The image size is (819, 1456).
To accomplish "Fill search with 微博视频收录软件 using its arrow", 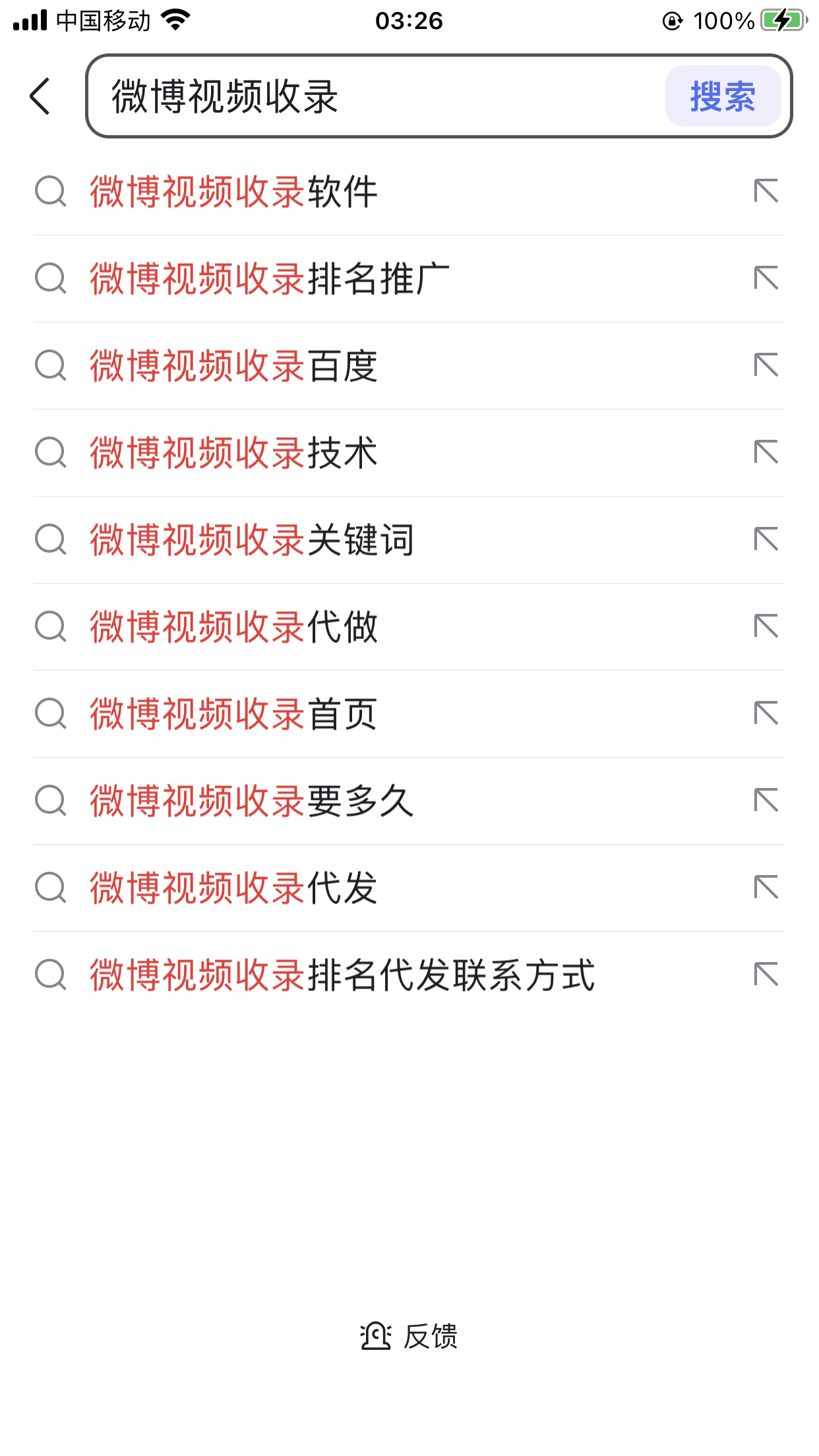I will point(766,191).
